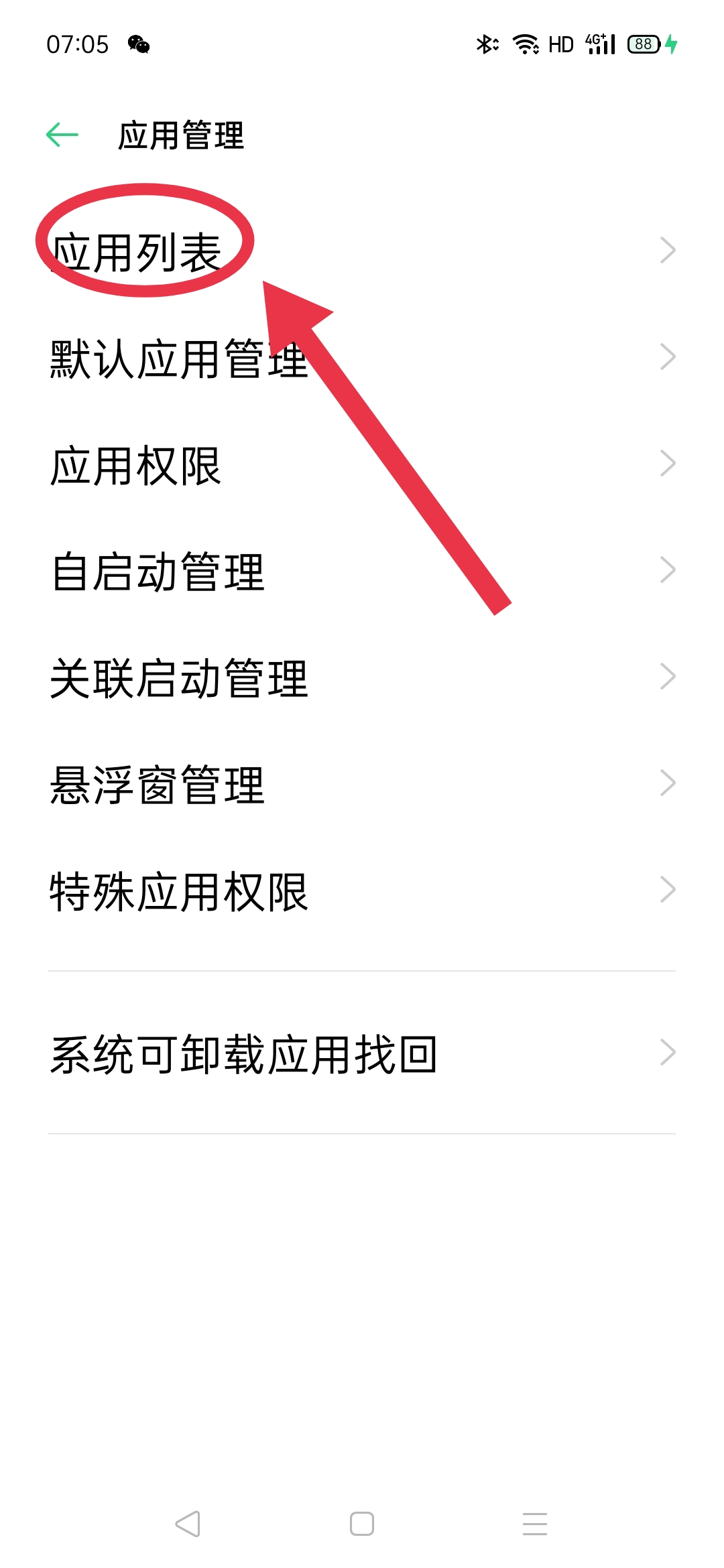Tap the system home button
The width and height of the screenshot is (724, 1568).
click(x=362, y=1524)
